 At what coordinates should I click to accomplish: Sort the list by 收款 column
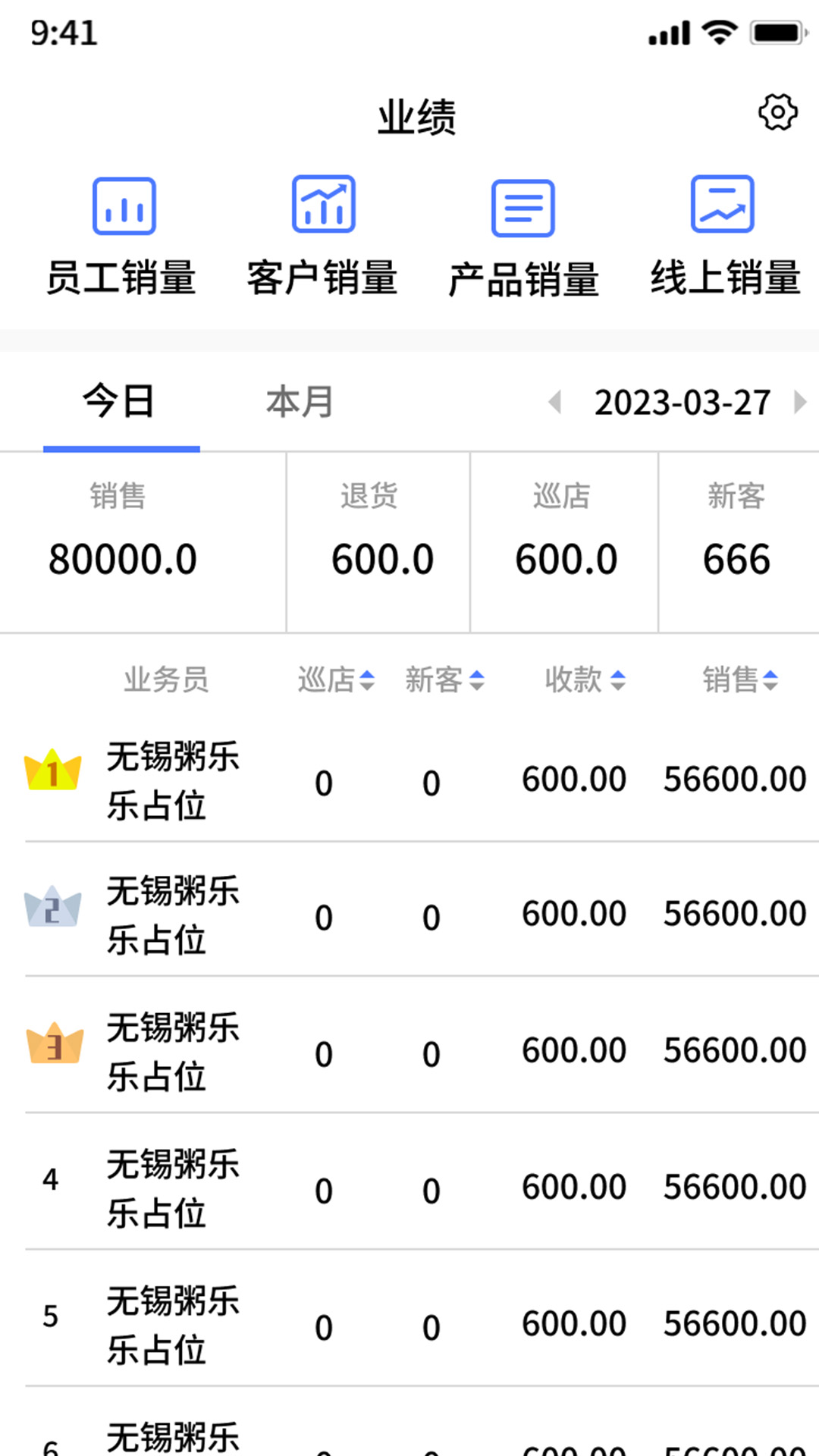tap(585, 679)
